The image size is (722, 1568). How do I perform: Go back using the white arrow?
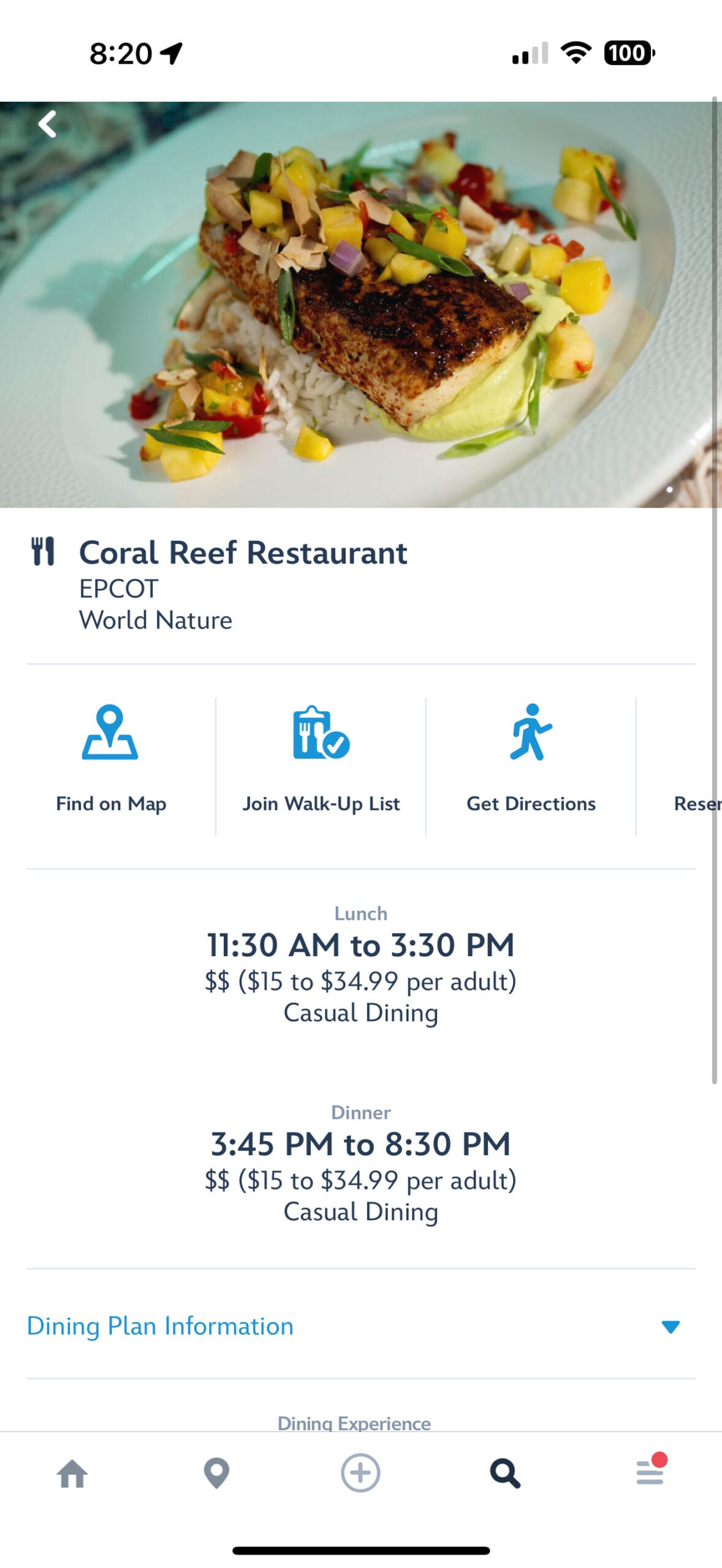coord(48,124)
